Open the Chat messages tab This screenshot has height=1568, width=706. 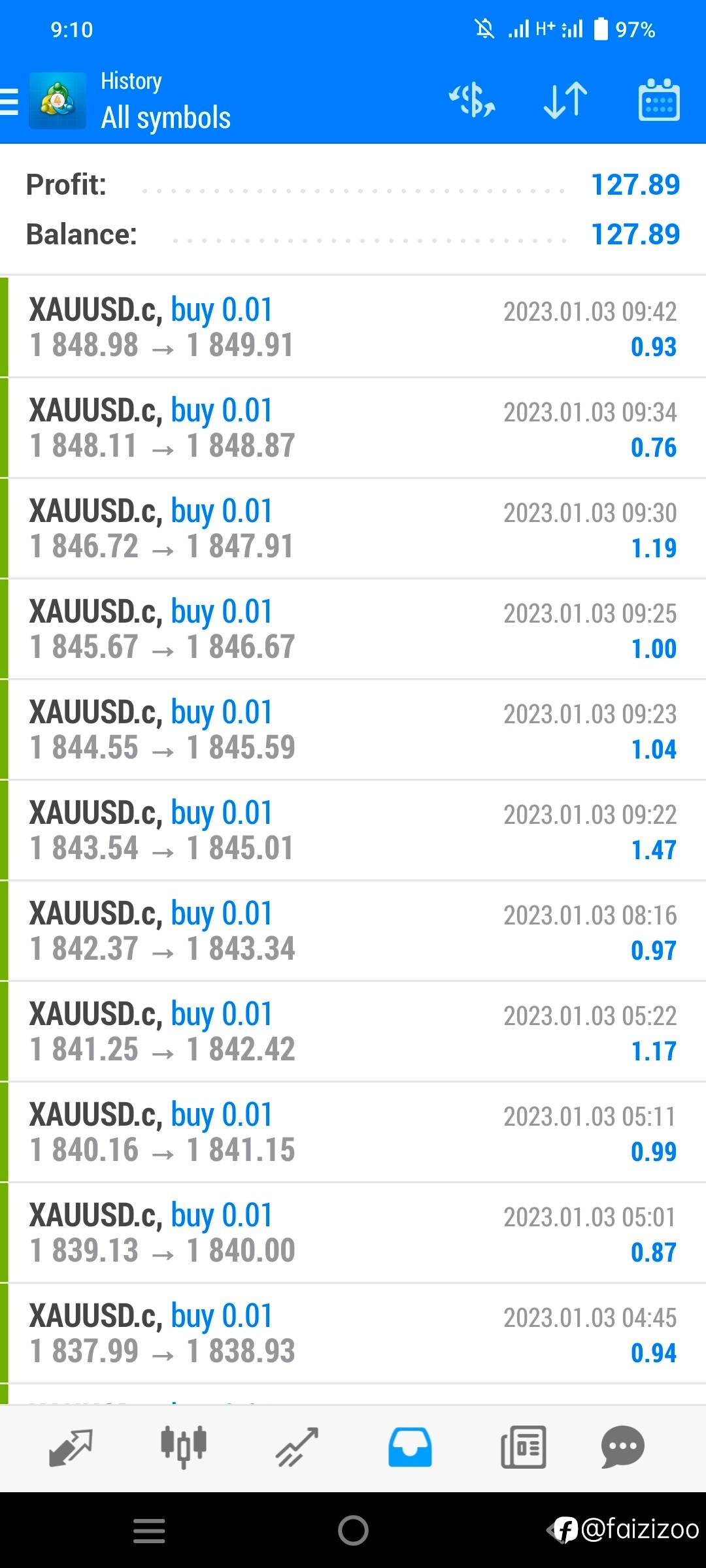pos(622,1447)
